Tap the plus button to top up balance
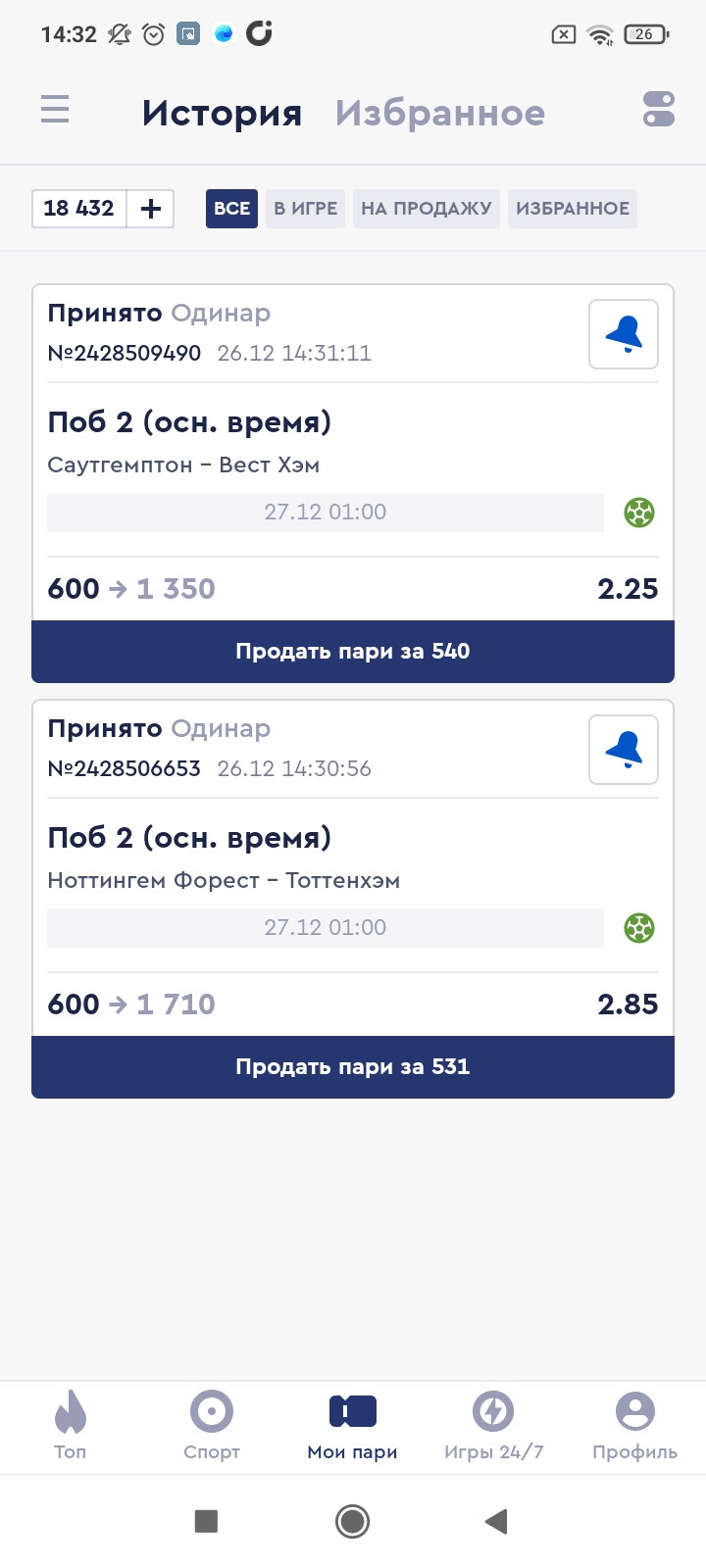Screen dimensions: 706x1568 (151, 209)
